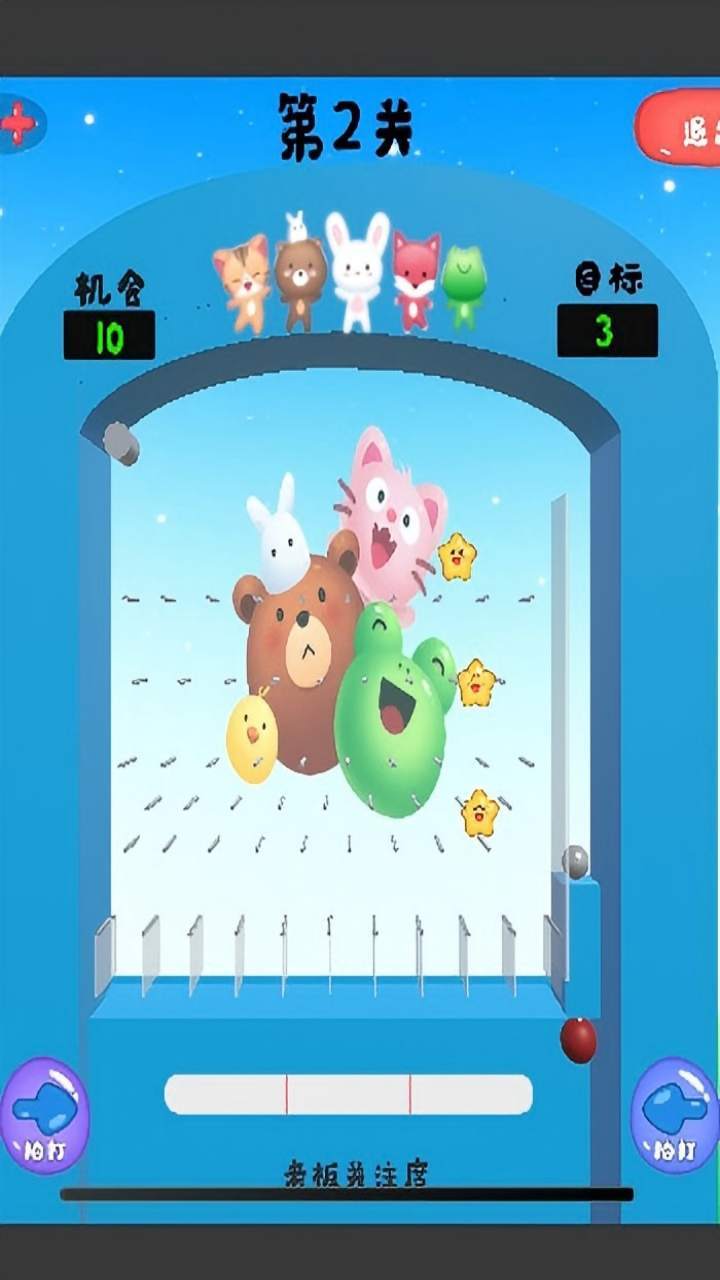Image resolution: width=720 pixels, height=1280 pixels.
Task: Hit the right 拍打 hand button
Action: (675, 1115)
